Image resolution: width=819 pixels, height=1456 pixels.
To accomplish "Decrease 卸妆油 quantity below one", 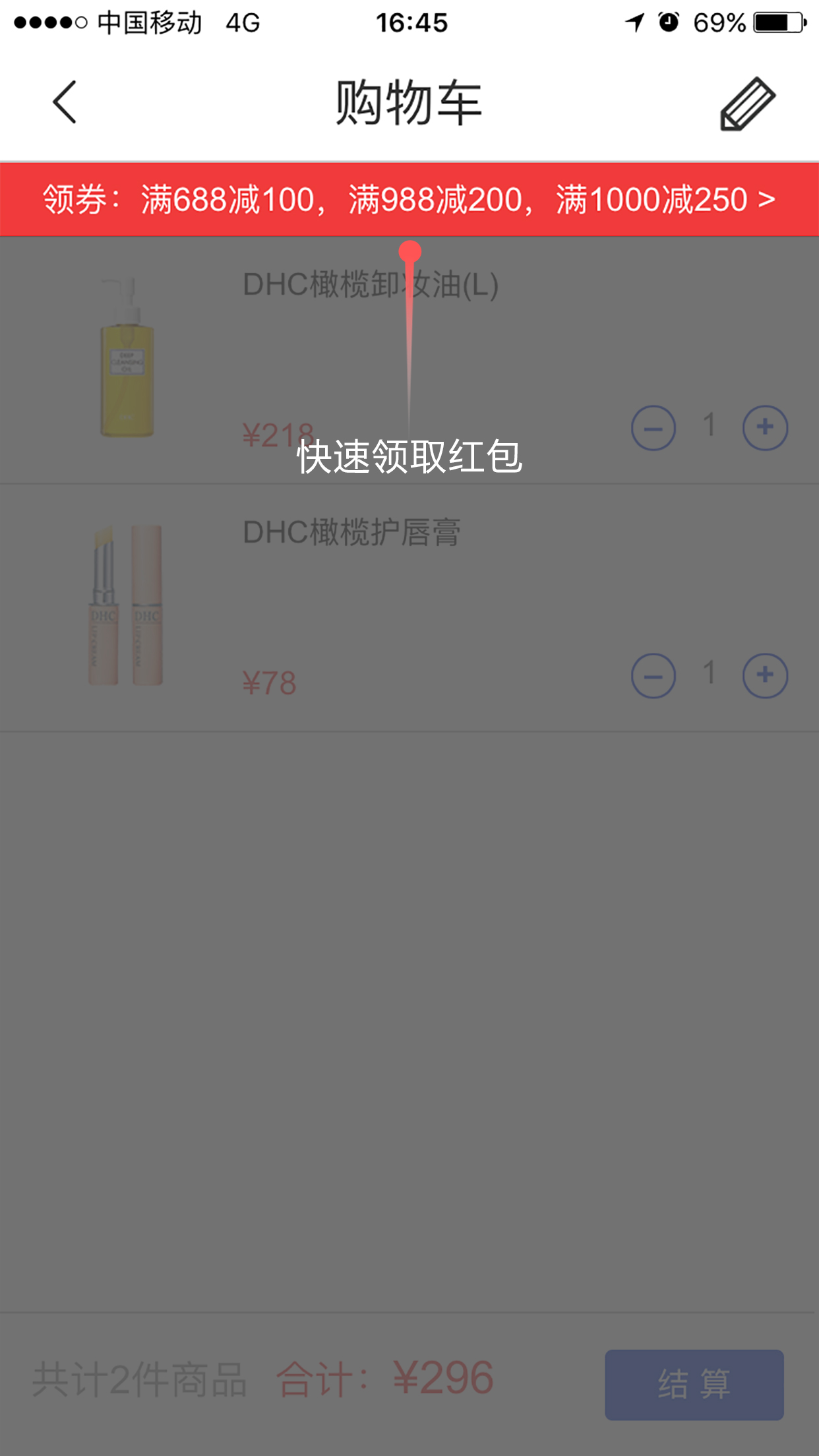I will 652,427.
